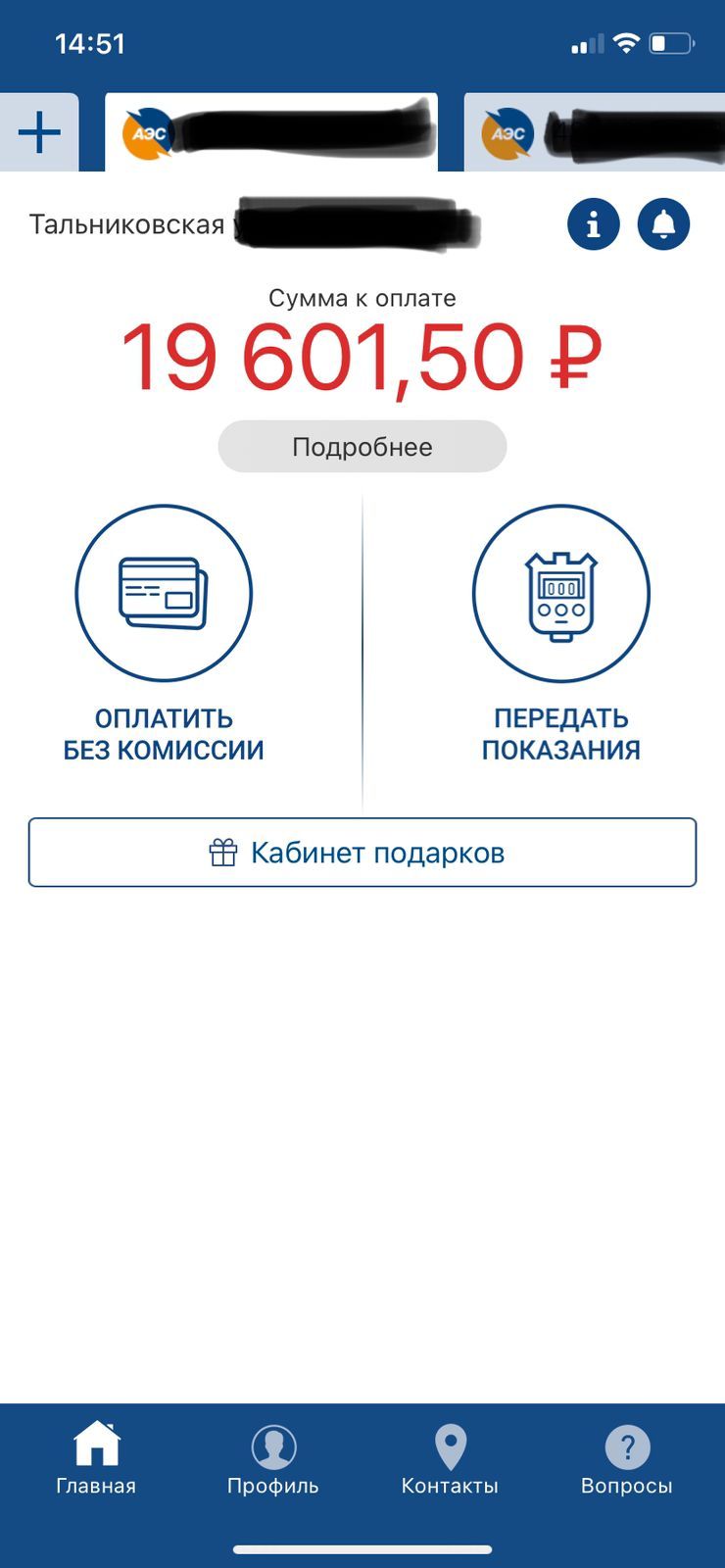This screenshot has height=1568, width=725.
Task: Tap Подробнее to view payment details
Action: 362,447
